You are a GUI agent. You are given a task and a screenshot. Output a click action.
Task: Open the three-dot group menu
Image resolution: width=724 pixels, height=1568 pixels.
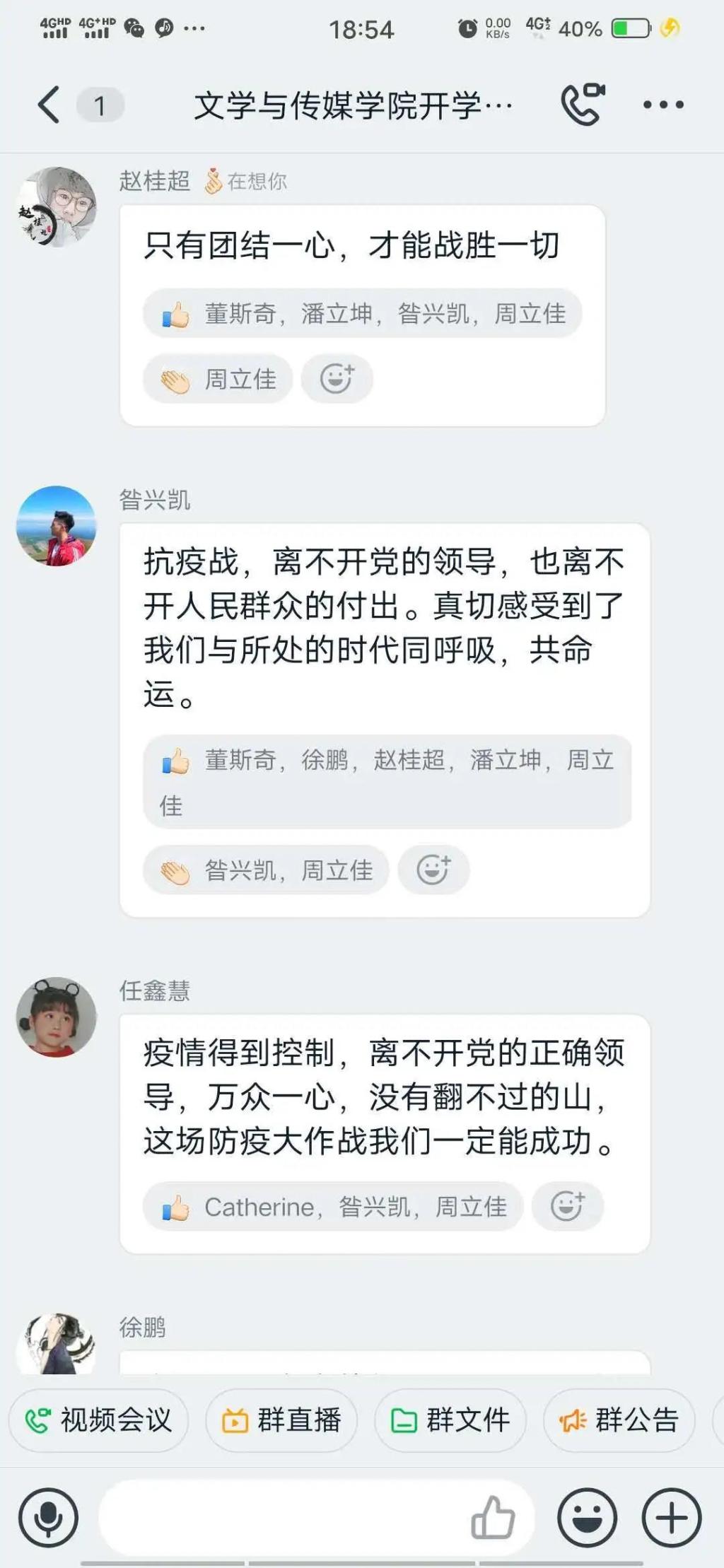click(x=663, y=105)
